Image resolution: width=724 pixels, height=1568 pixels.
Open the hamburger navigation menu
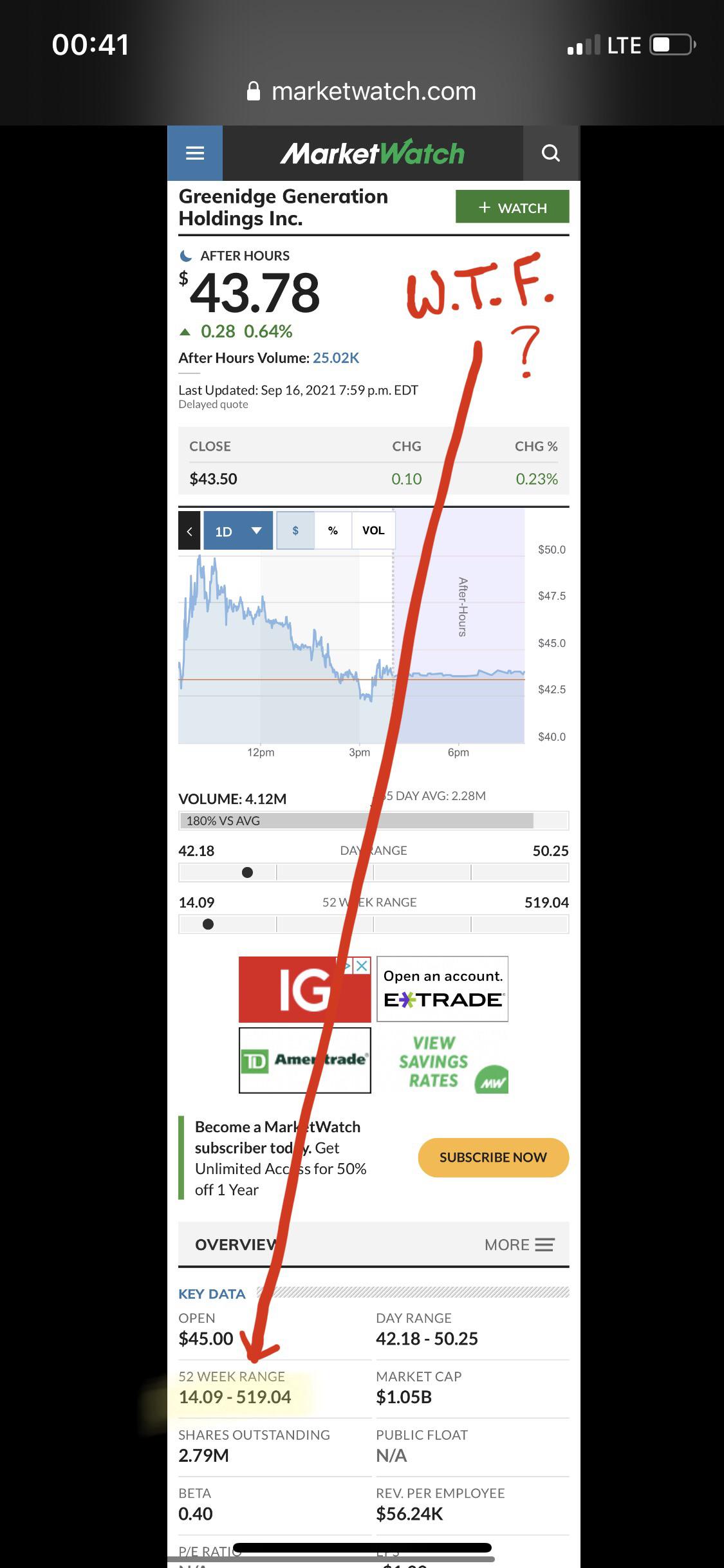194,153
